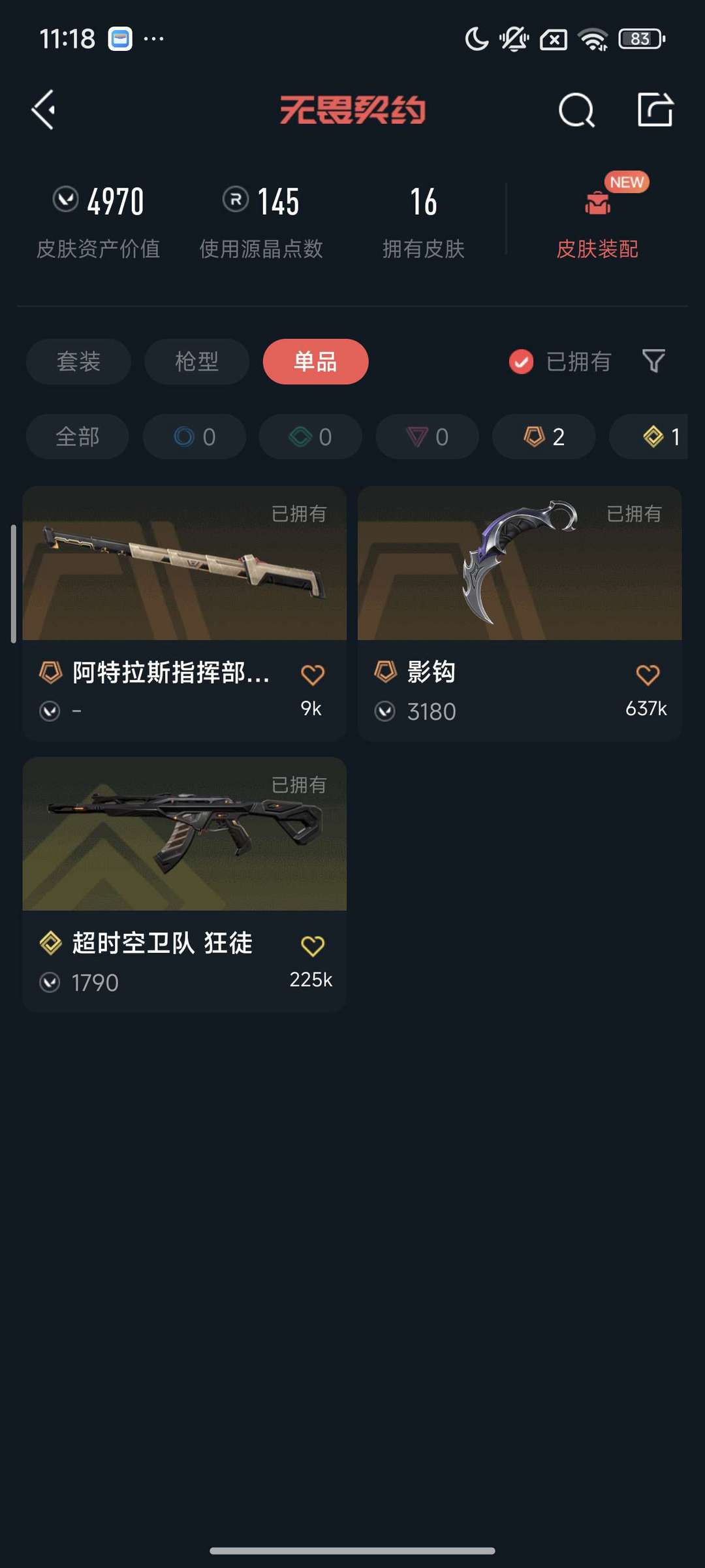Like the 超时空卫队 狂徒 skin

[312, 946]
